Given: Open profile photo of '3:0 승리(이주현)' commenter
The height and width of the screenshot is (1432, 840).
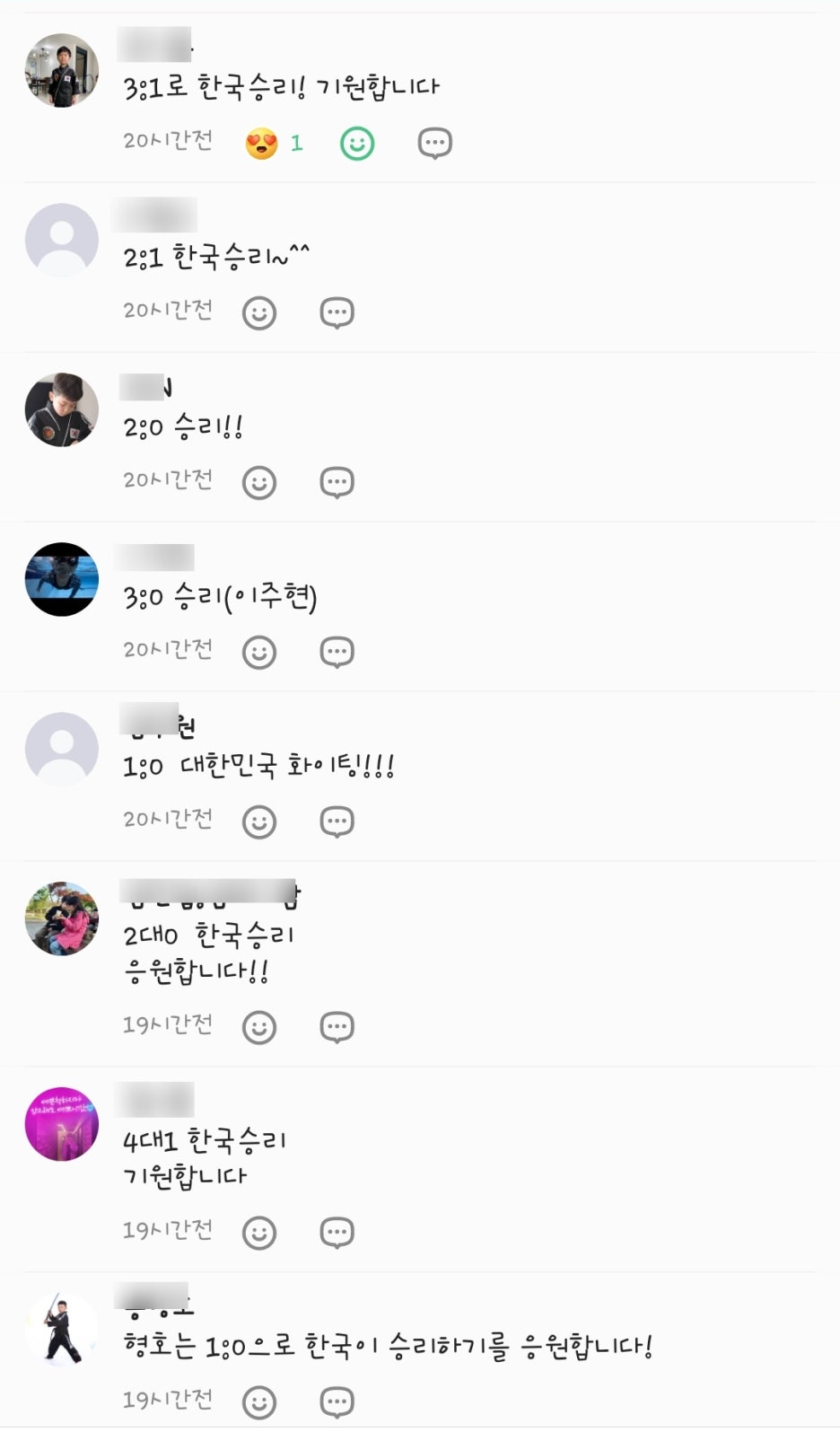Looking at the screenshot, I should coord(61,579).
